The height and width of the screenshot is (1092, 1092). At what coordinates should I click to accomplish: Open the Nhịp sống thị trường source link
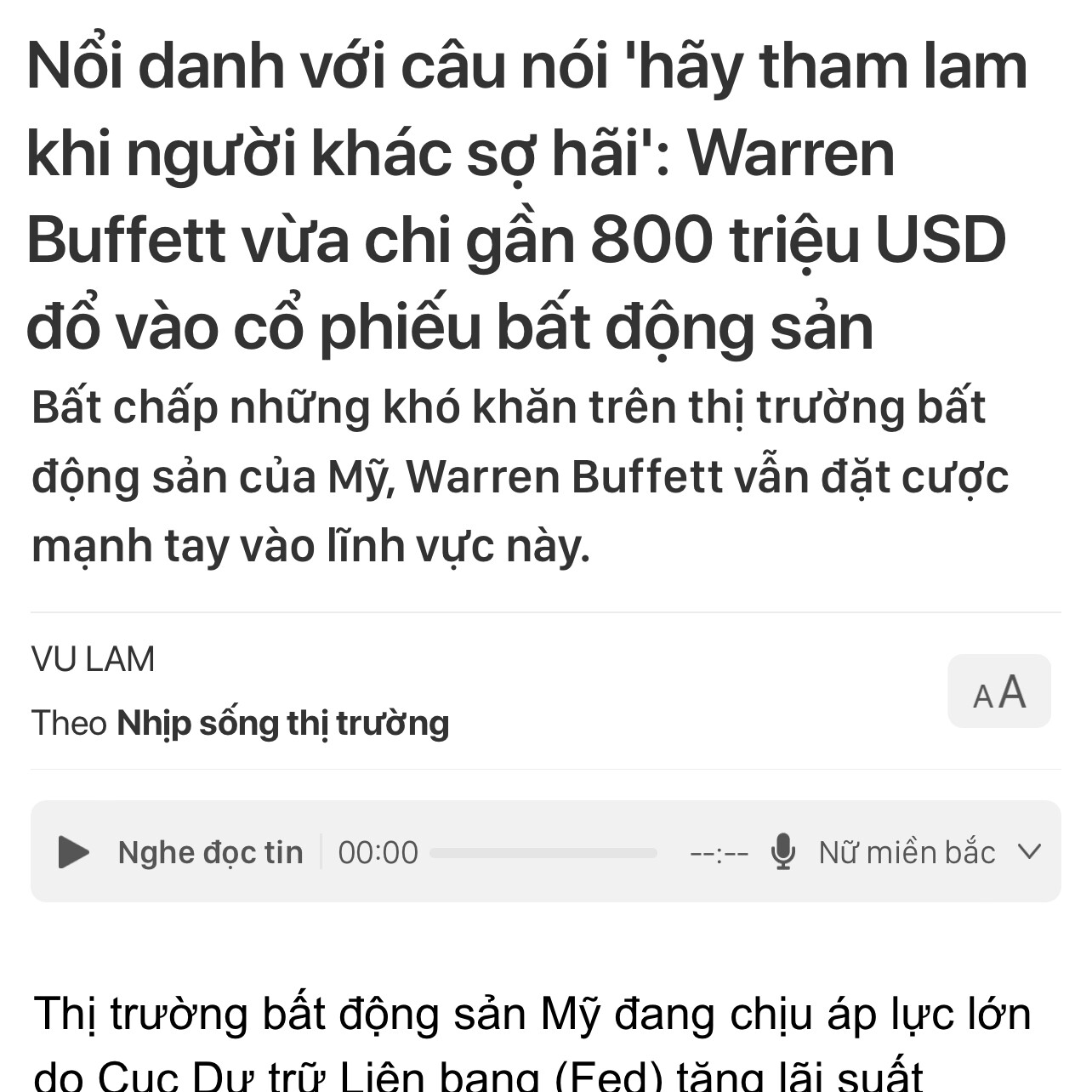(x=282, y=724)
